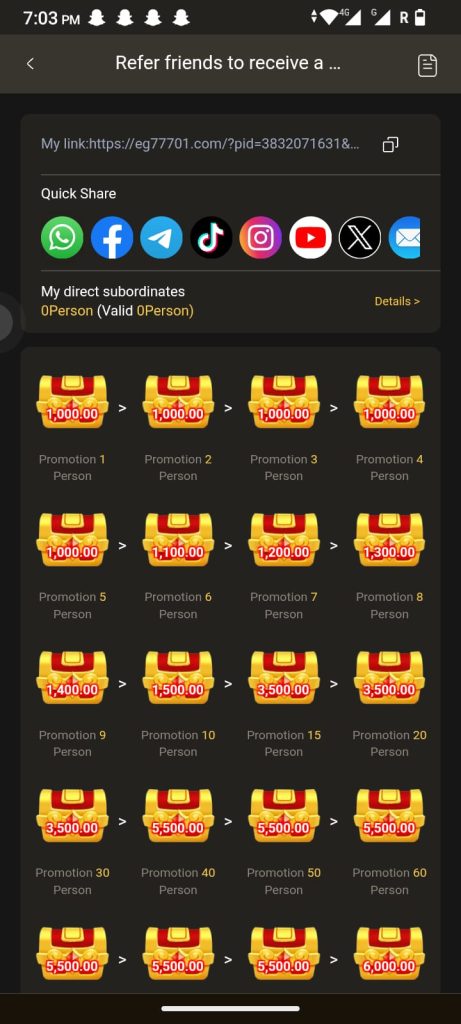The height and width of the screenshot is (1024, 461).
Task: Open direct subordinates Details
Action: (x=397, y=301)
